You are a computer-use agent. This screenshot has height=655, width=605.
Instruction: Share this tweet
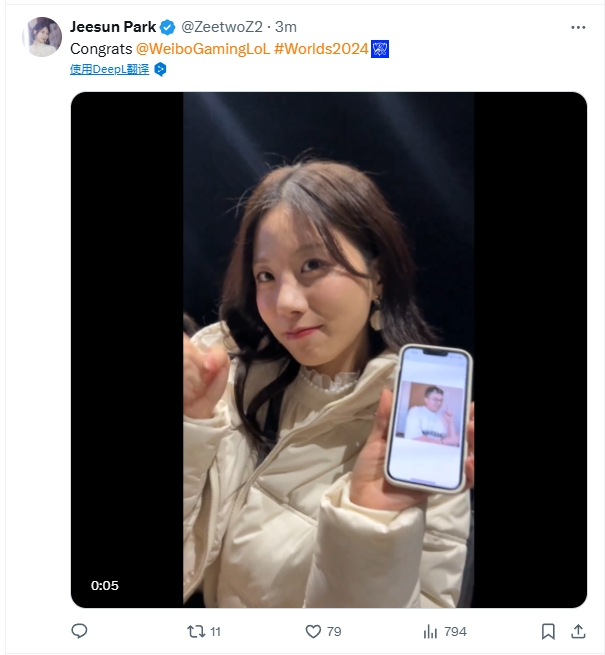pos(578,631)
